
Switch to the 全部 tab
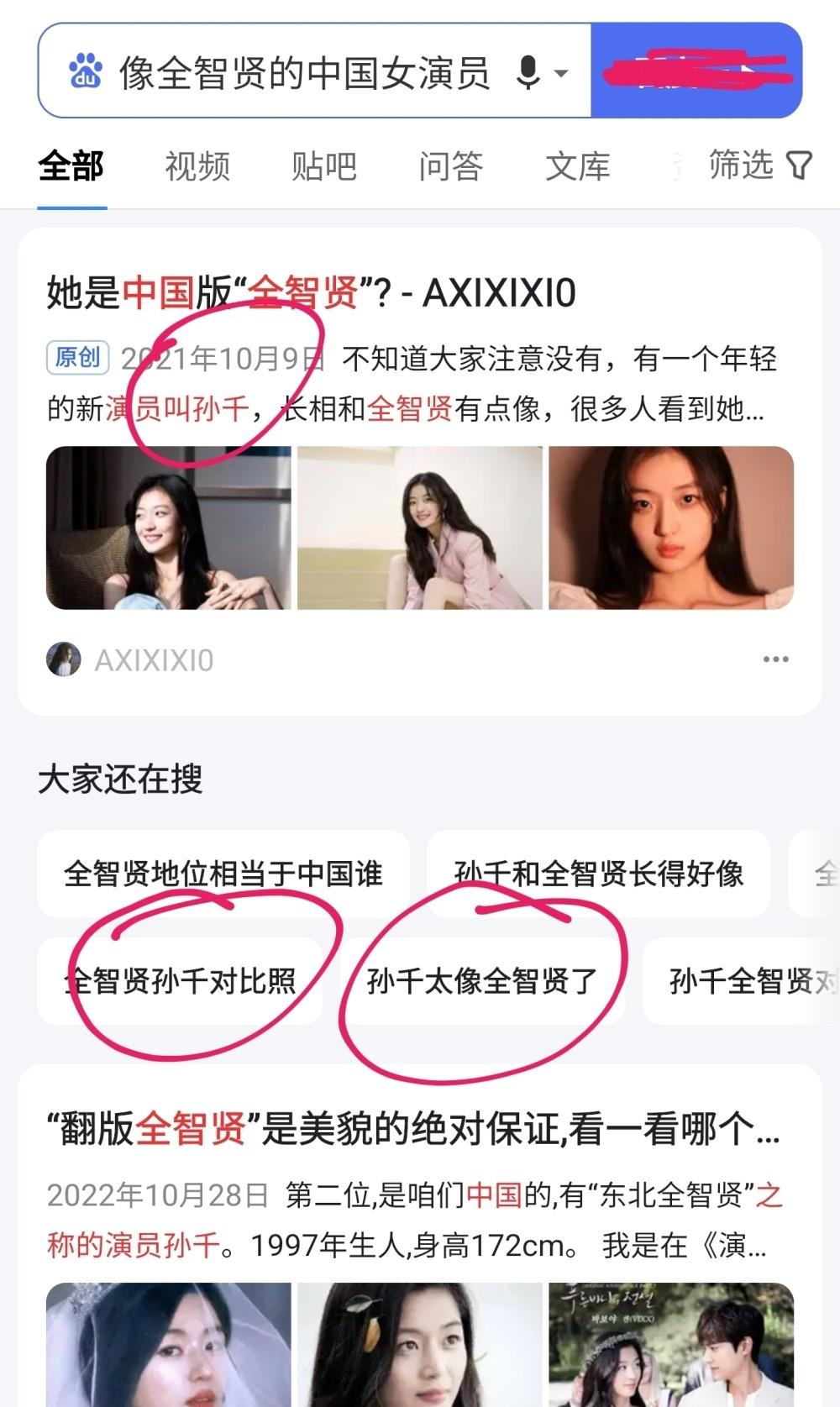[x=71, y=166]
